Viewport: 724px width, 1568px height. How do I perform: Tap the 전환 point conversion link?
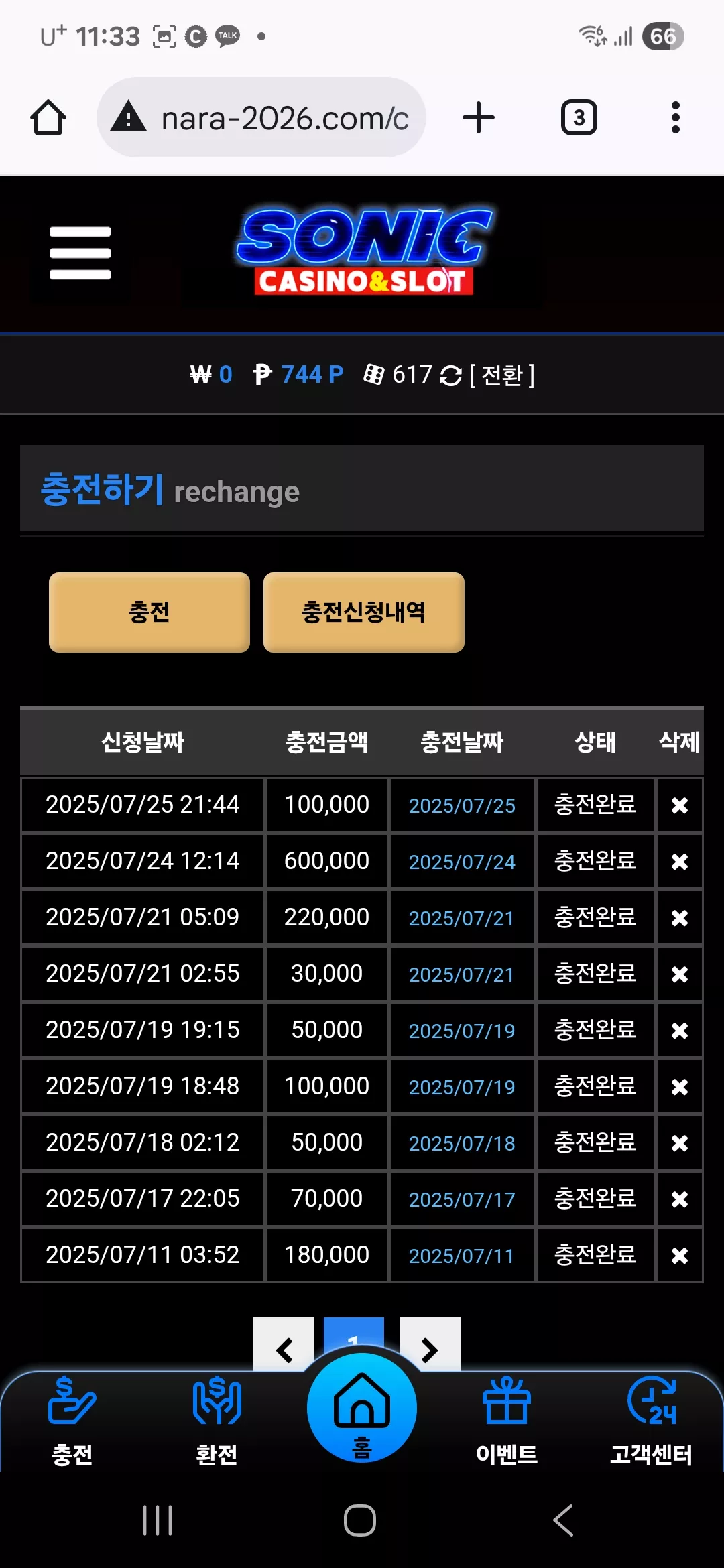point(501,375)
